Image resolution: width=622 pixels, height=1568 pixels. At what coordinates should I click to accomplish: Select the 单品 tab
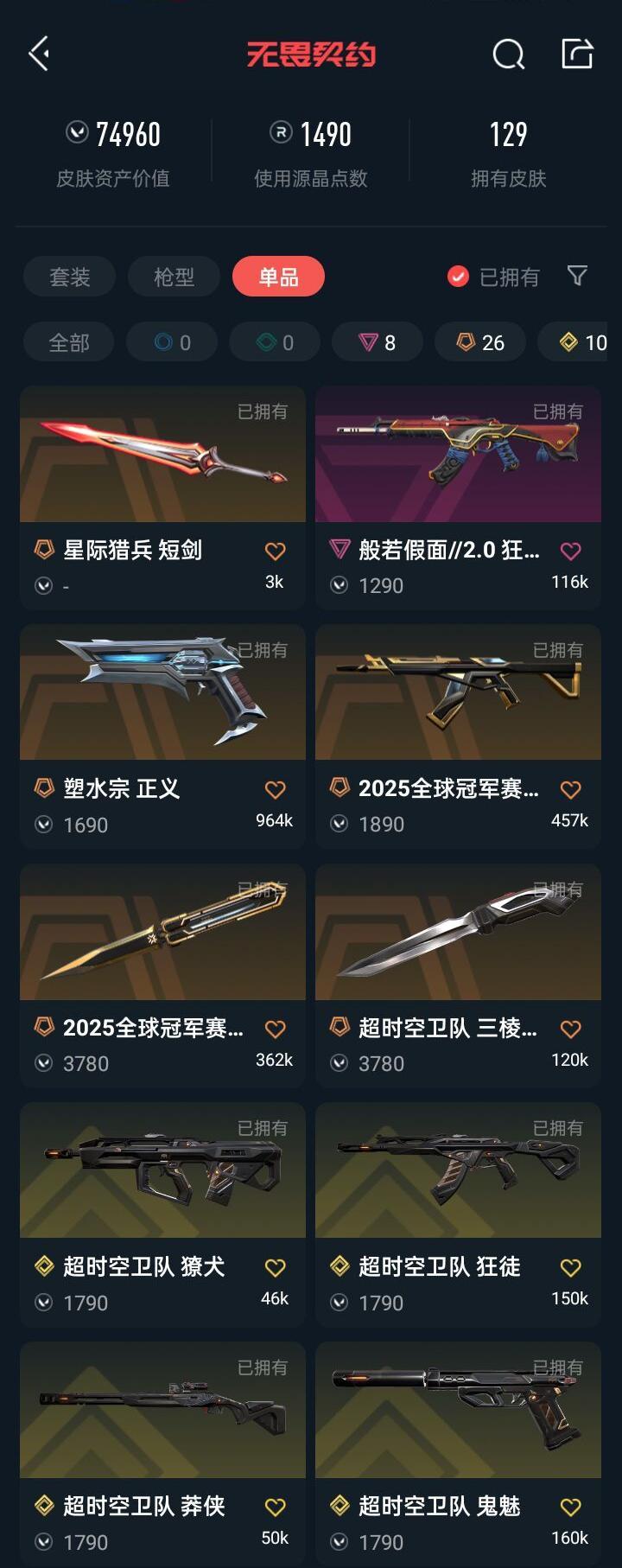pyautogui.click(x=278, y=277)
